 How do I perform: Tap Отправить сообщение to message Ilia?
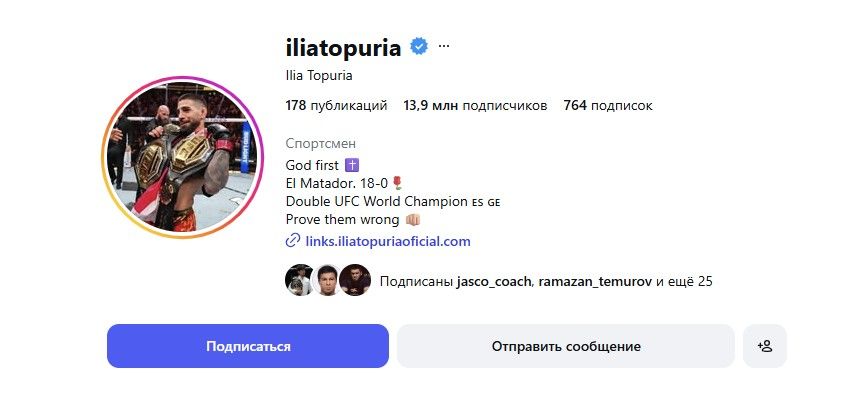coord(565,346)
